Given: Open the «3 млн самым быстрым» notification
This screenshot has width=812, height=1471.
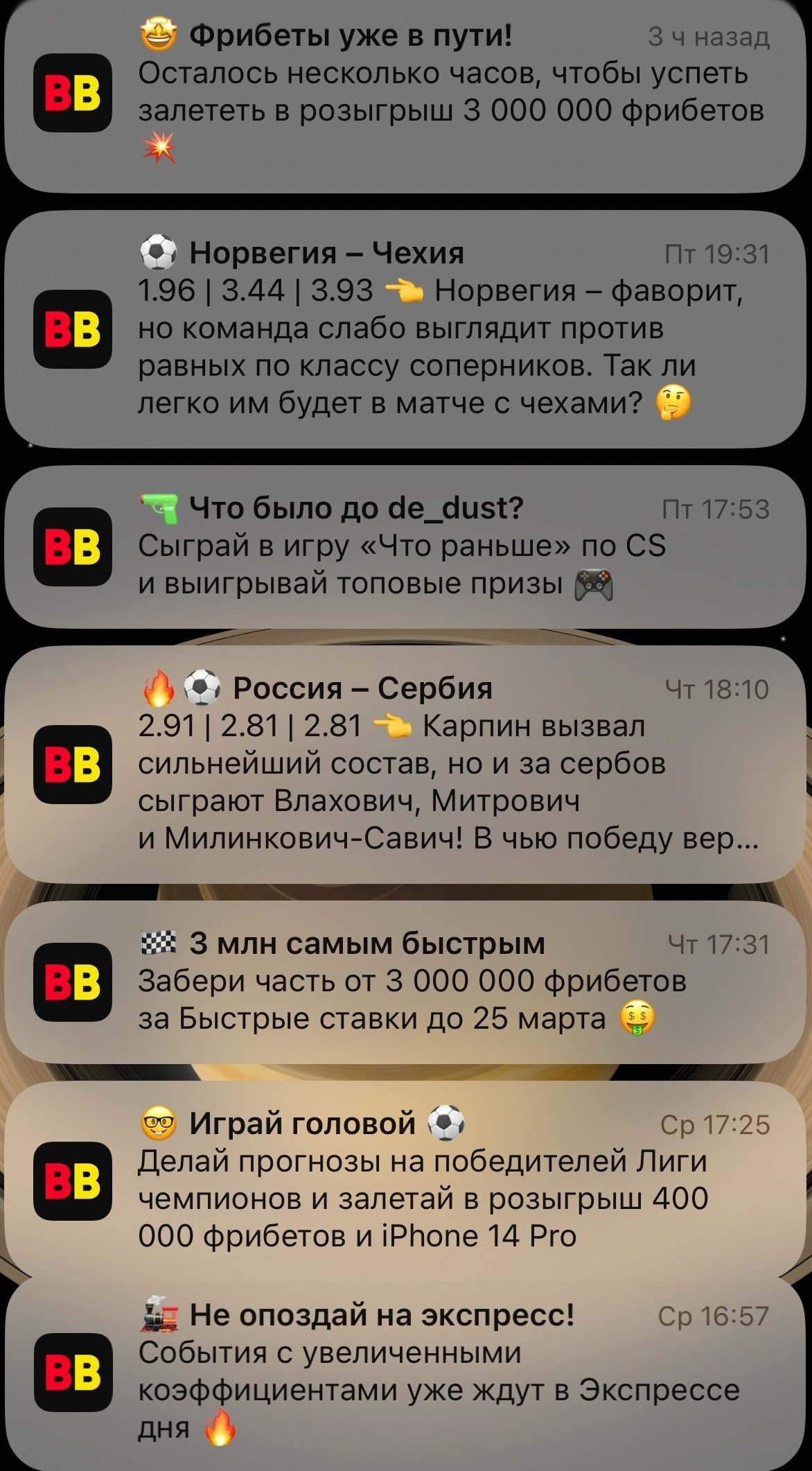Looking at the screenshot, I should 406,982.
